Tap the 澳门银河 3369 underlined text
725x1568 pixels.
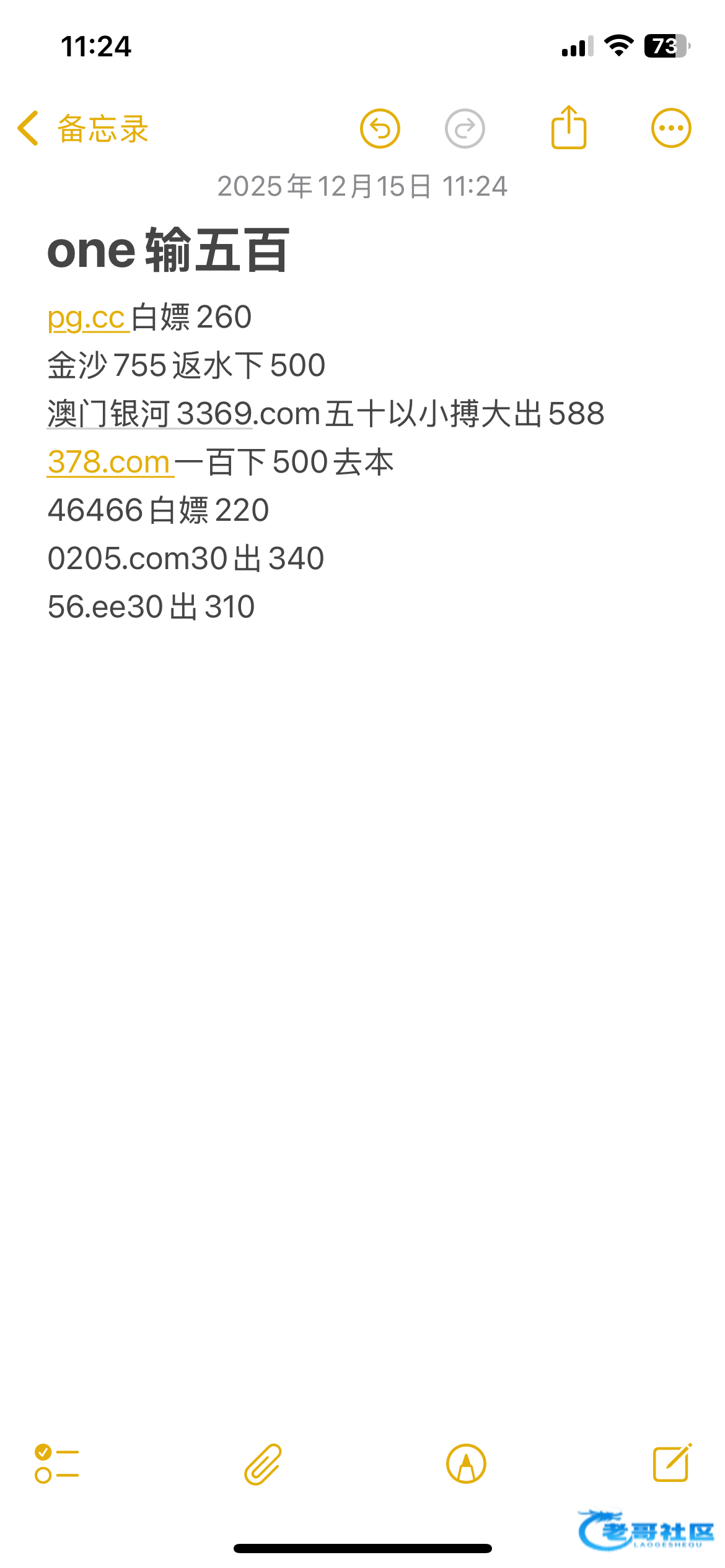click(x=149, y=414)
